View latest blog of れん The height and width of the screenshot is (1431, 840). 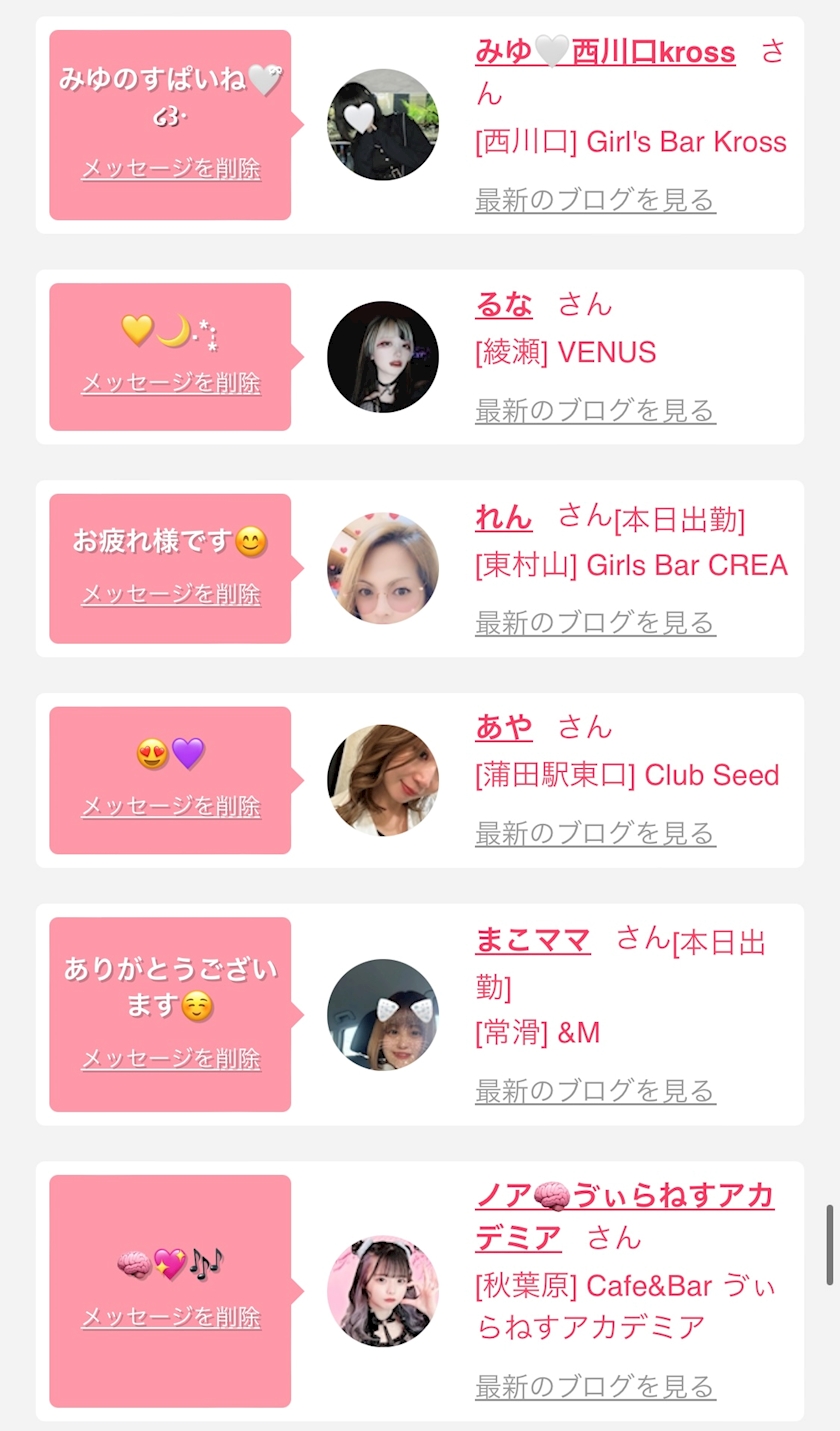tap(595, 623)
